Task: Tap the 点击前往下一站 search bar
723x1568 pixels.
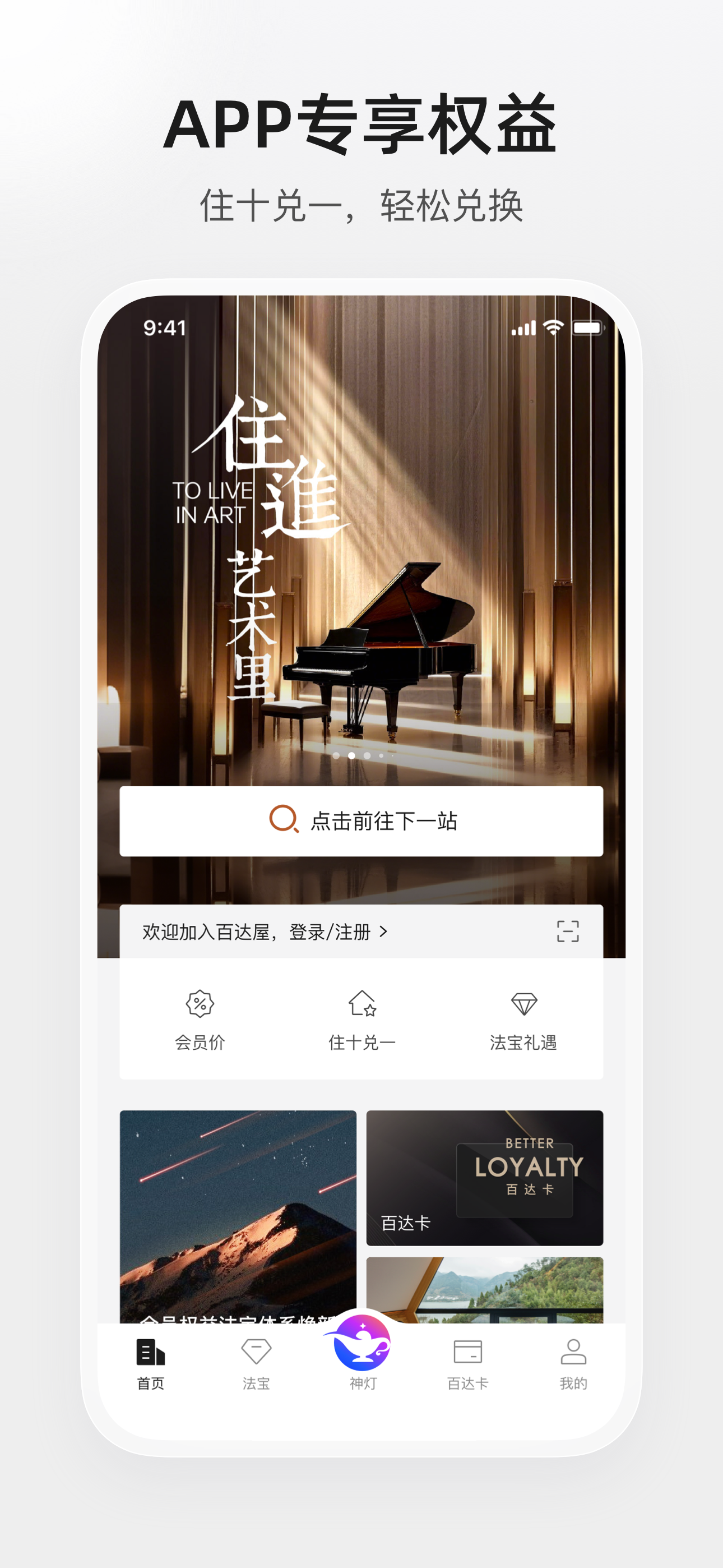Action: pyautogui.click(x=361, y=820)
